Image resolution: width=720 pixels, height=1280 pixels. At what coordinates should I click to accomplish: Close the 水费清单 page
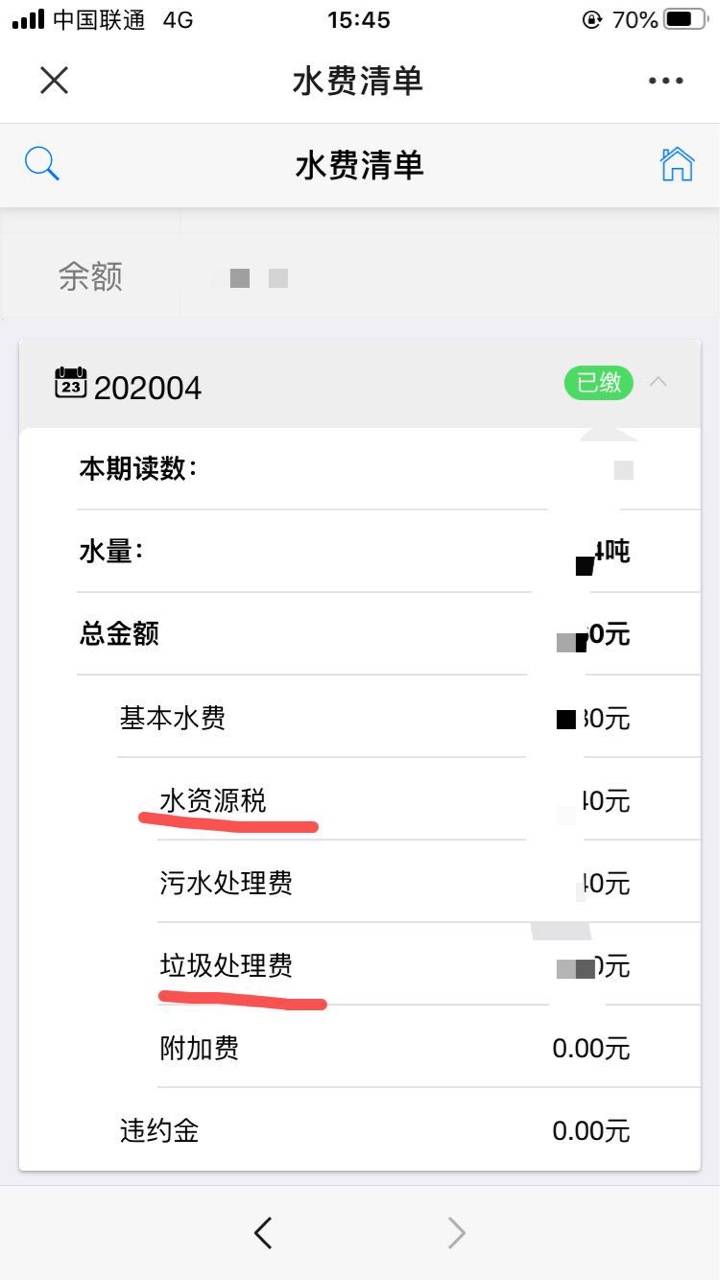point(54,80)
